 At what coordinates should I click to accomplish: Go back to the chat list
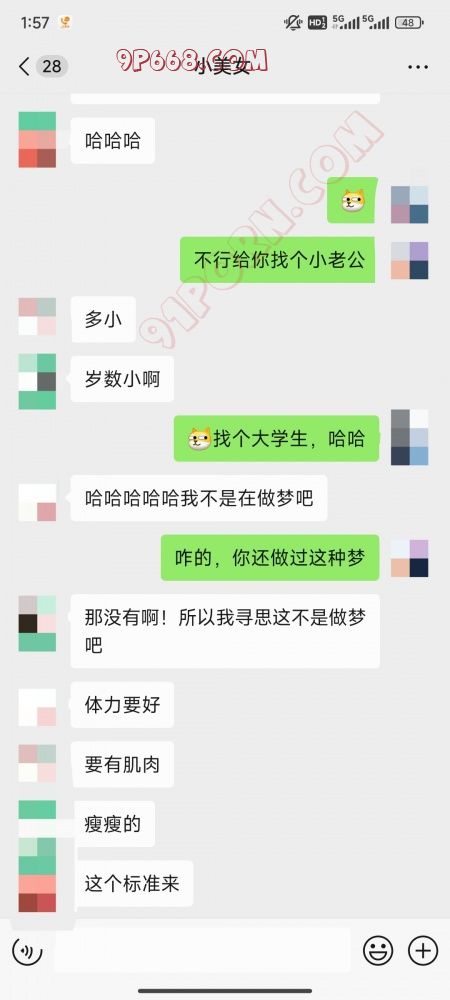click(24, 66)
